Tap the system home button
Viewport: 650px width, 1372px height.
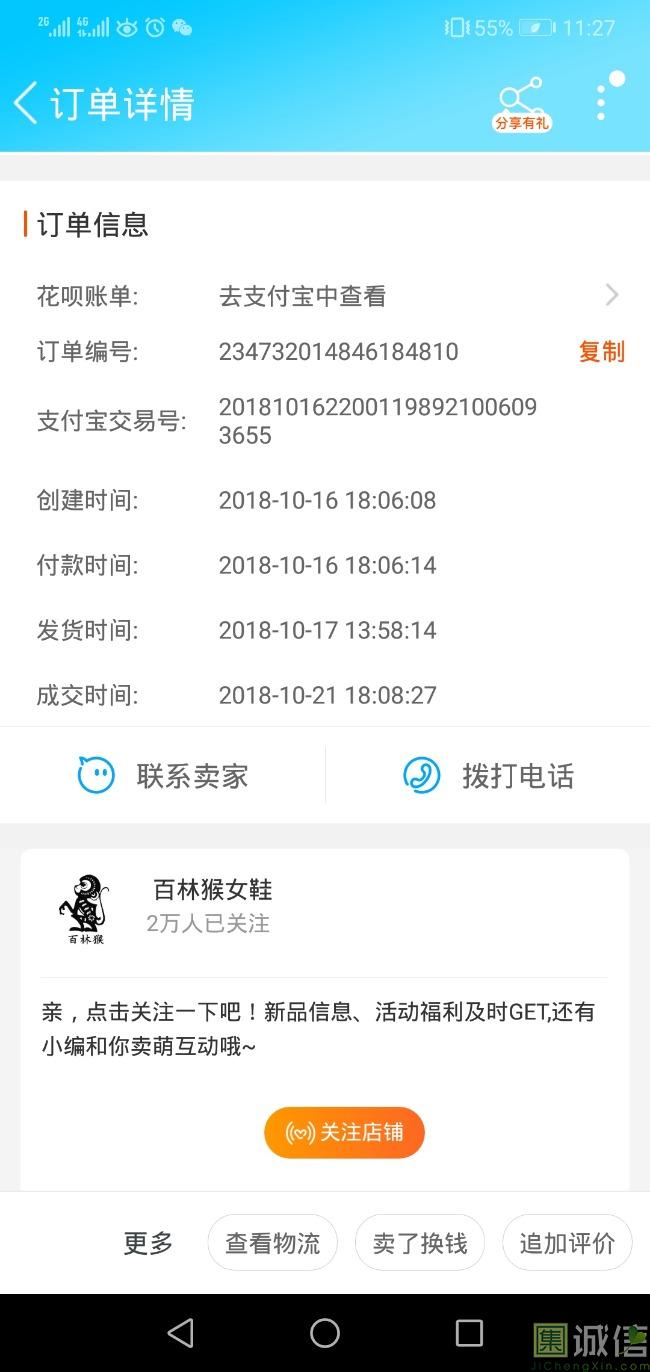click(x=325, y=1333)
